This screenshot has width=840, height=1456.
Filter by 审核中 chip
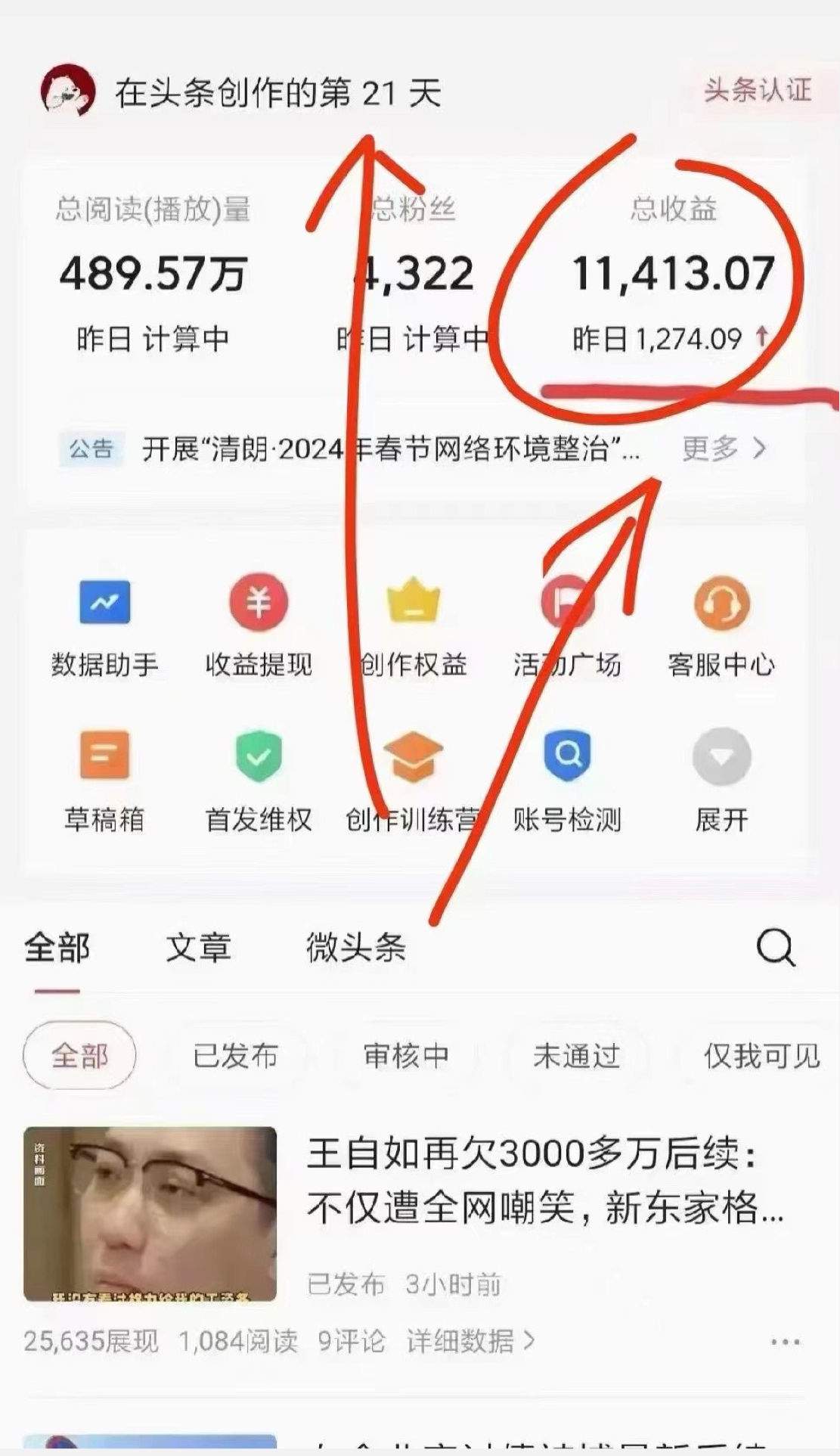point(406,1056)
